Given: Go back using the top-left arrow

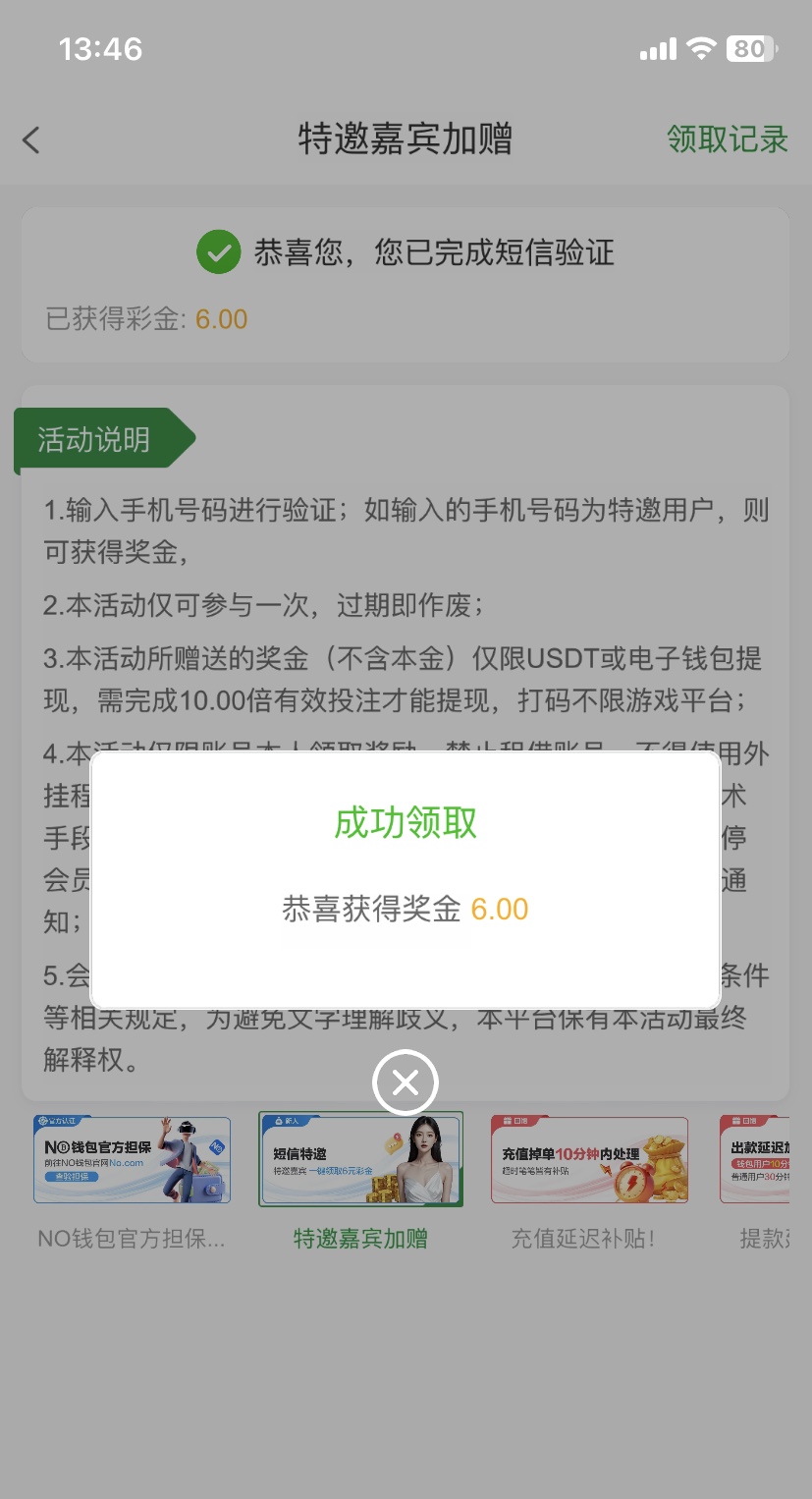Looking at the screenshot, I should (31, 139).
